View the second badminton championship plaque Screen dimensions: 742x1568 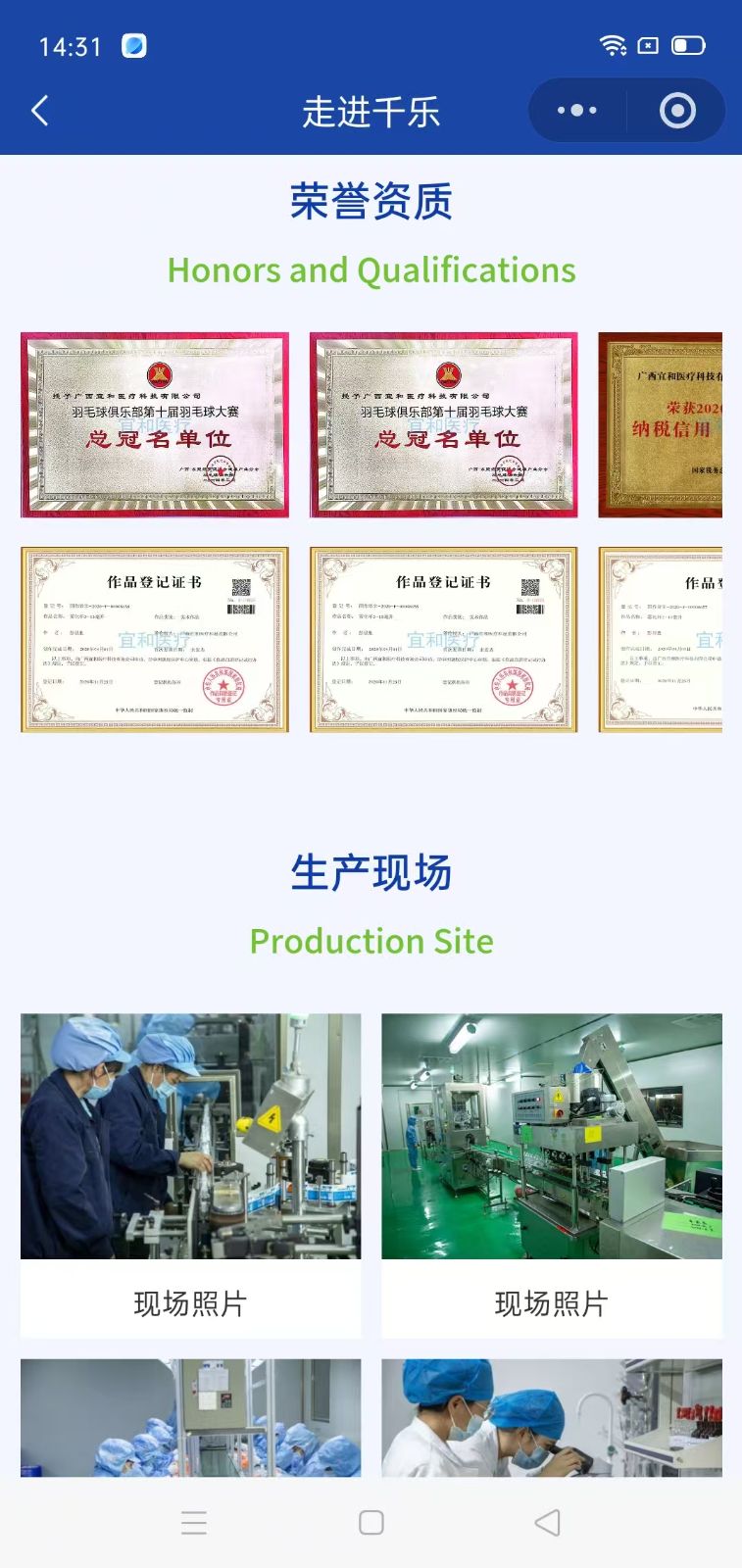pos(443,424)
